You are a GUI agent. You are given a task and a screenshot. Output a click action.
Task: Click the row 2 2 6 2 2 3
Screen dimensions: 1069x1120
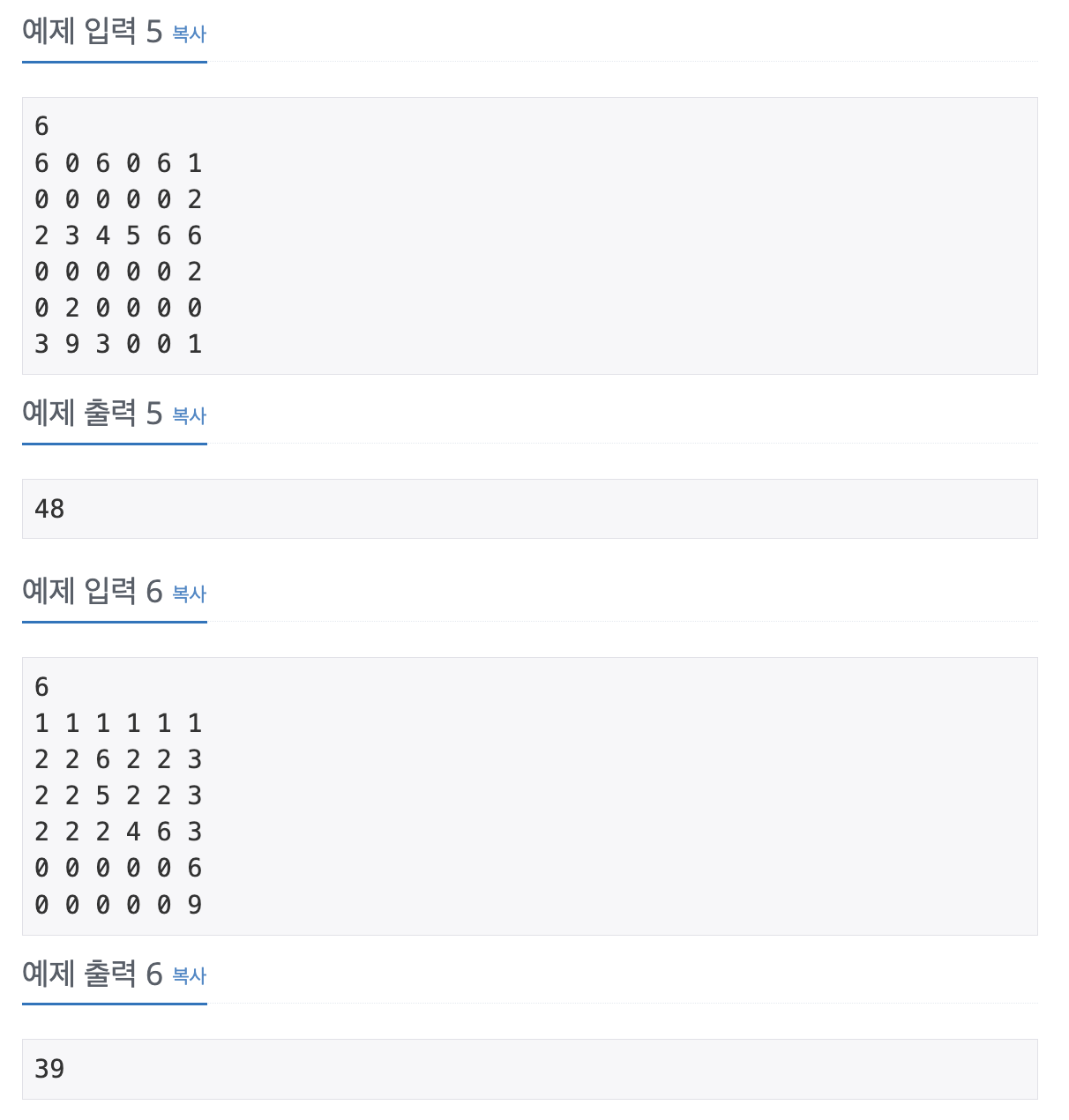click(120, 759)
